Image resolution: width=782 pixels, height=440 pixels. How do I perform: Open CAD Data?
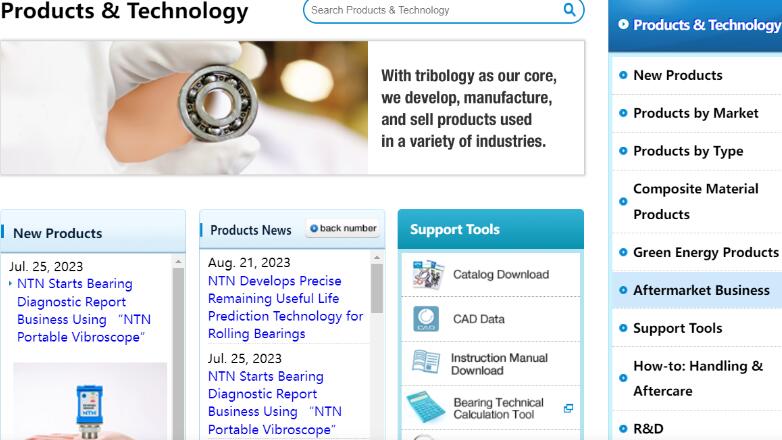[x=478, y=319]
